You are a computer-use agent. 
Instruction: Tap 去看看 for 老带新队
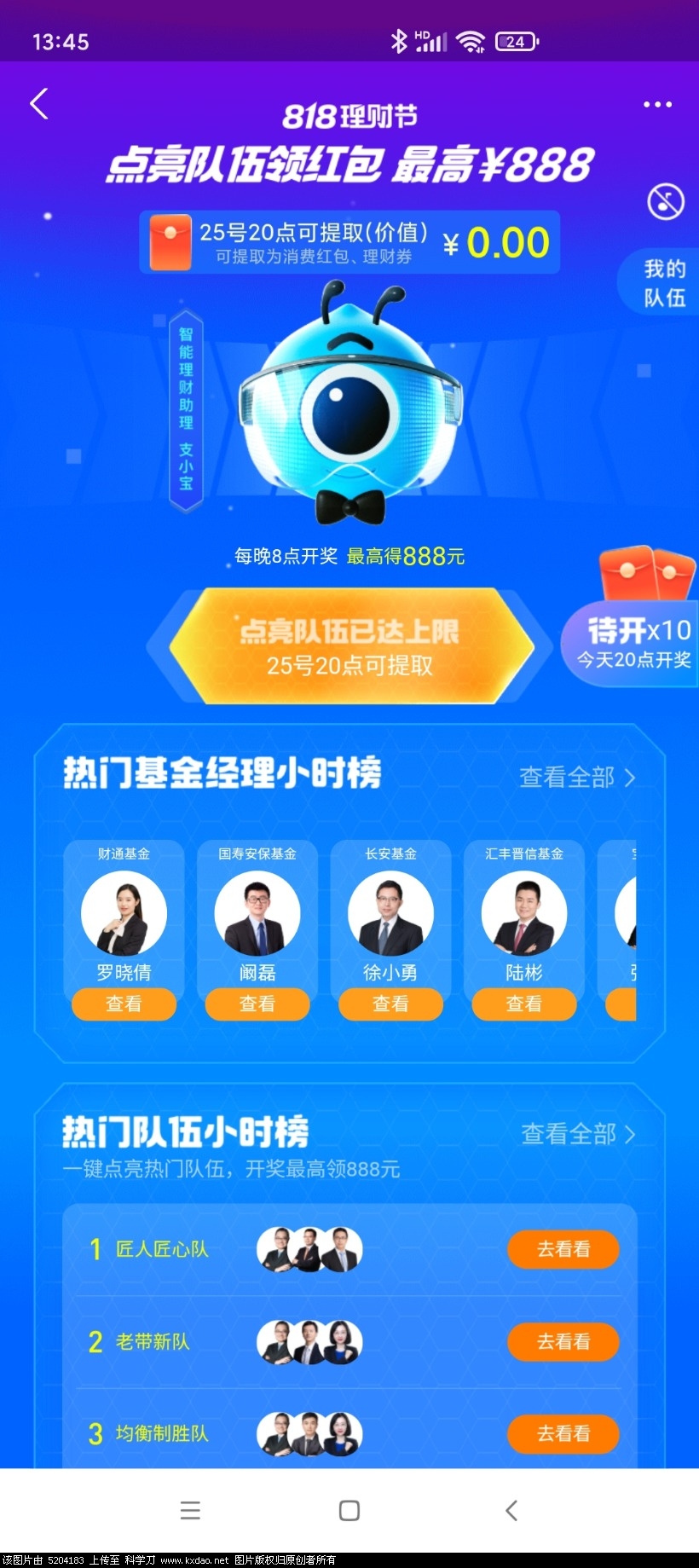[563, 1341]
